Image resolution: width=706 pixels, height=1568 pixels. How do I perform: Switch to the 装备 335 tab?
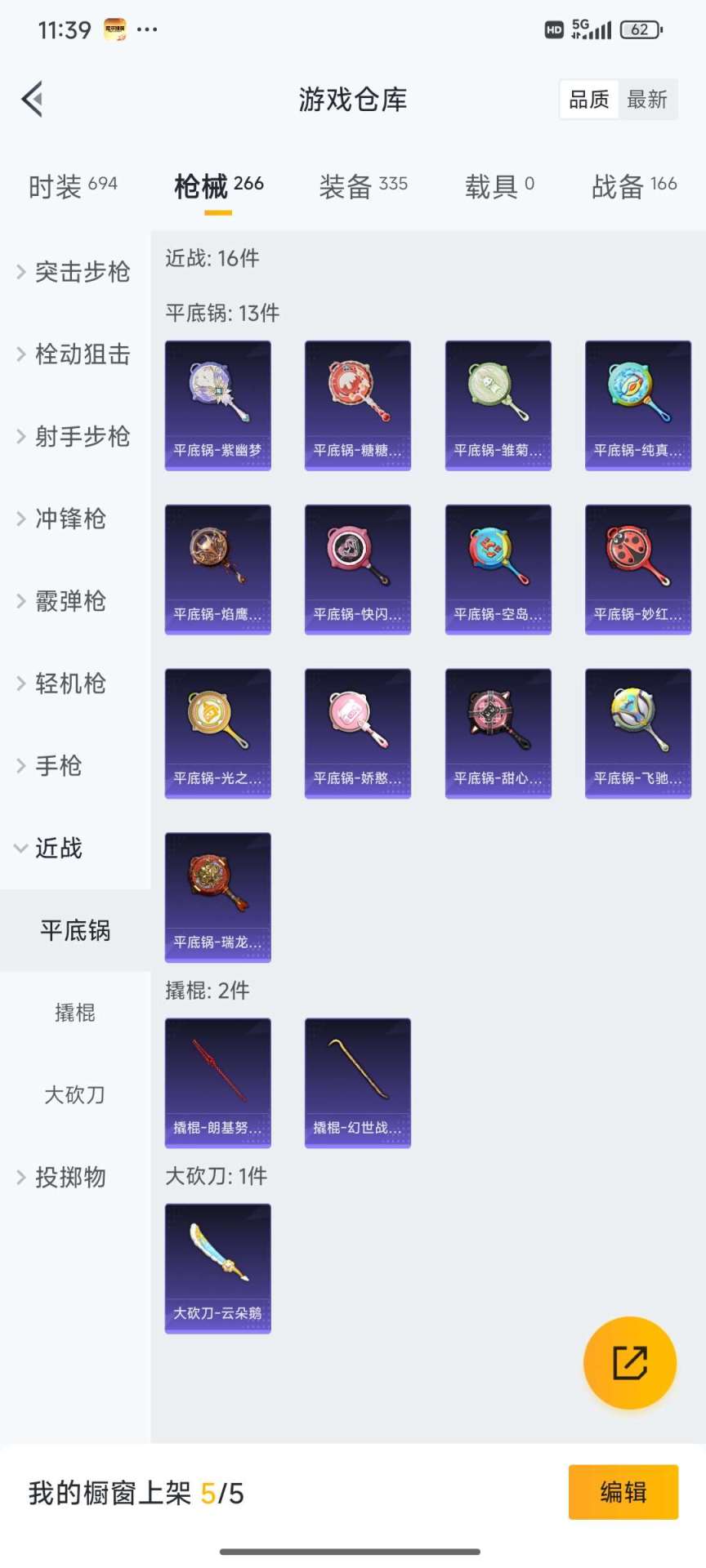point(364,185)
